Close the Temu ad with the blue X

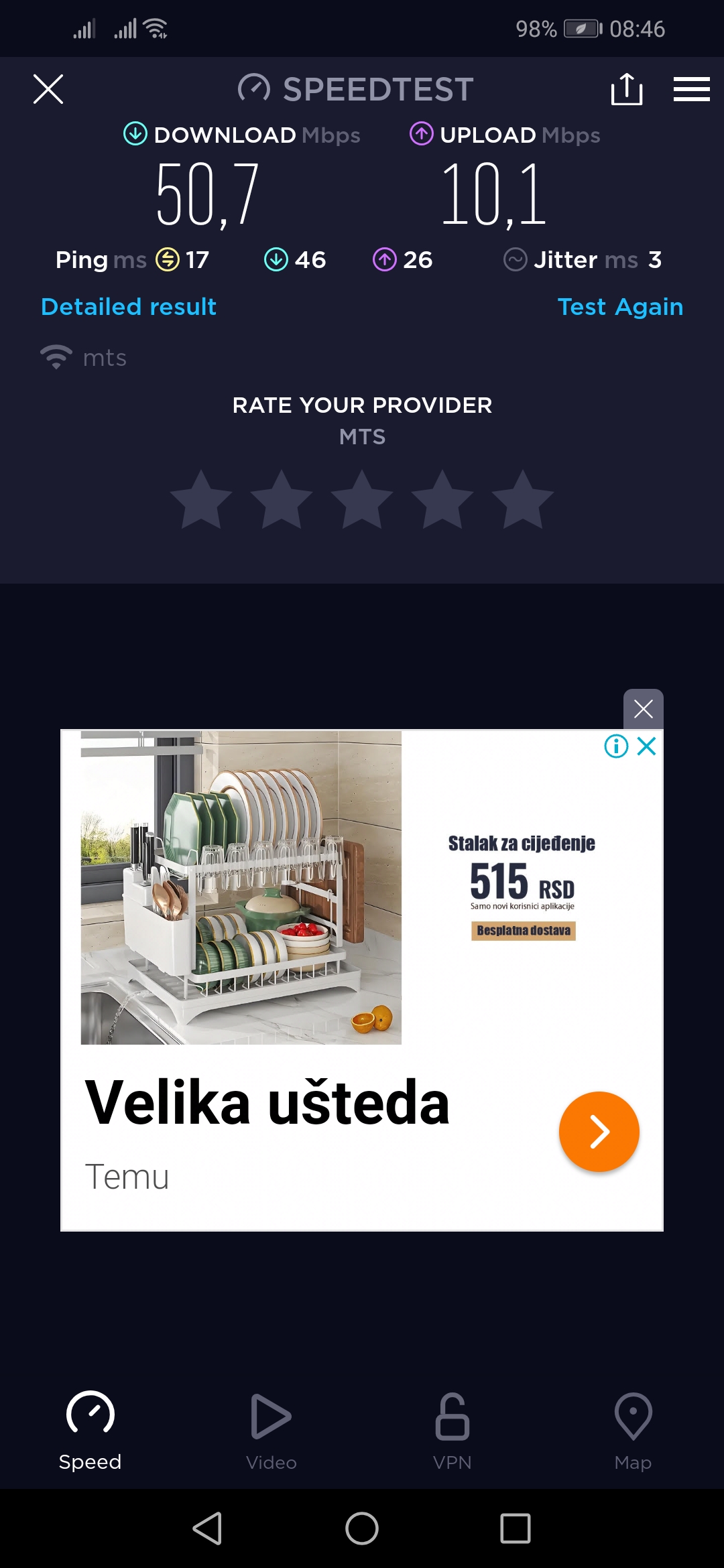647,746
